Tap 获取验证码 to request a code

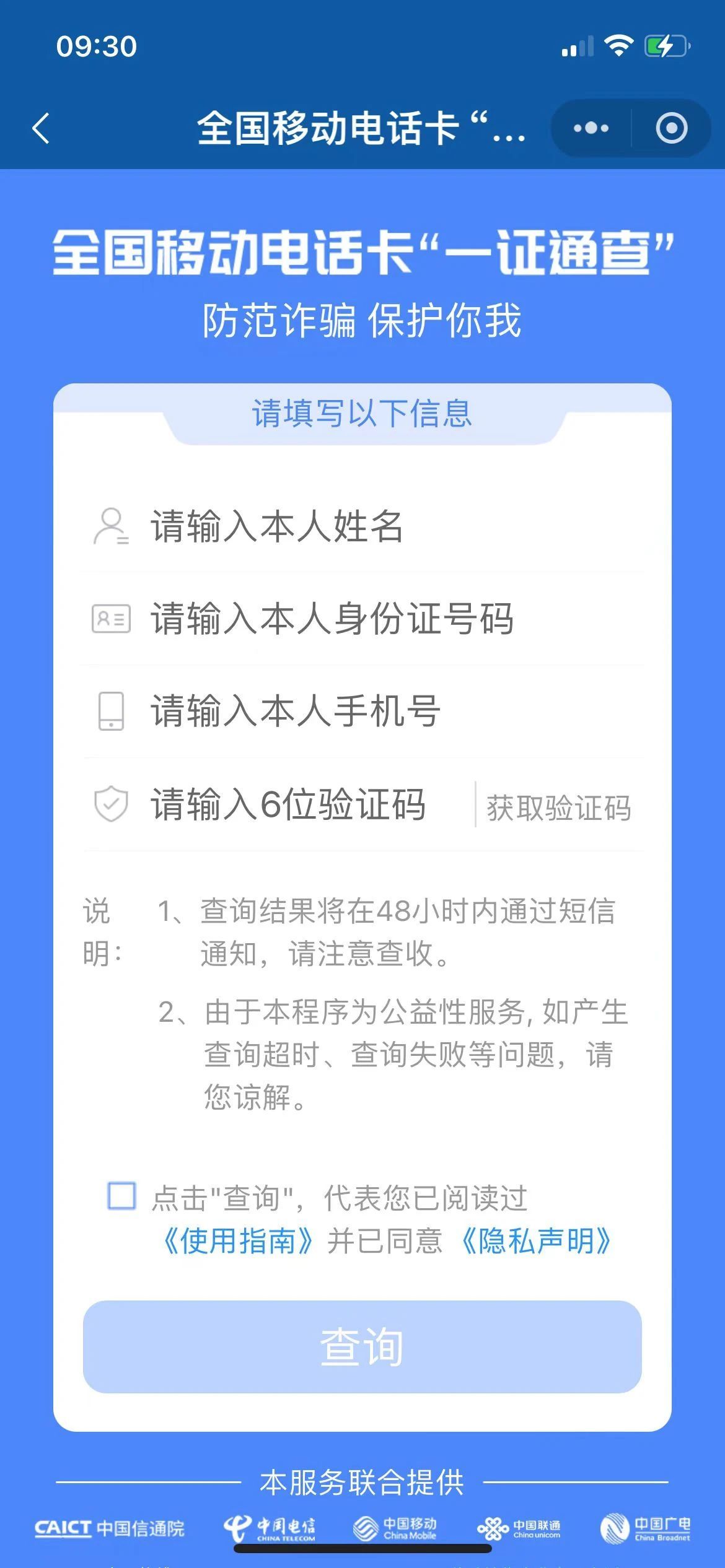pyautogui.click(x=558, y=808)
